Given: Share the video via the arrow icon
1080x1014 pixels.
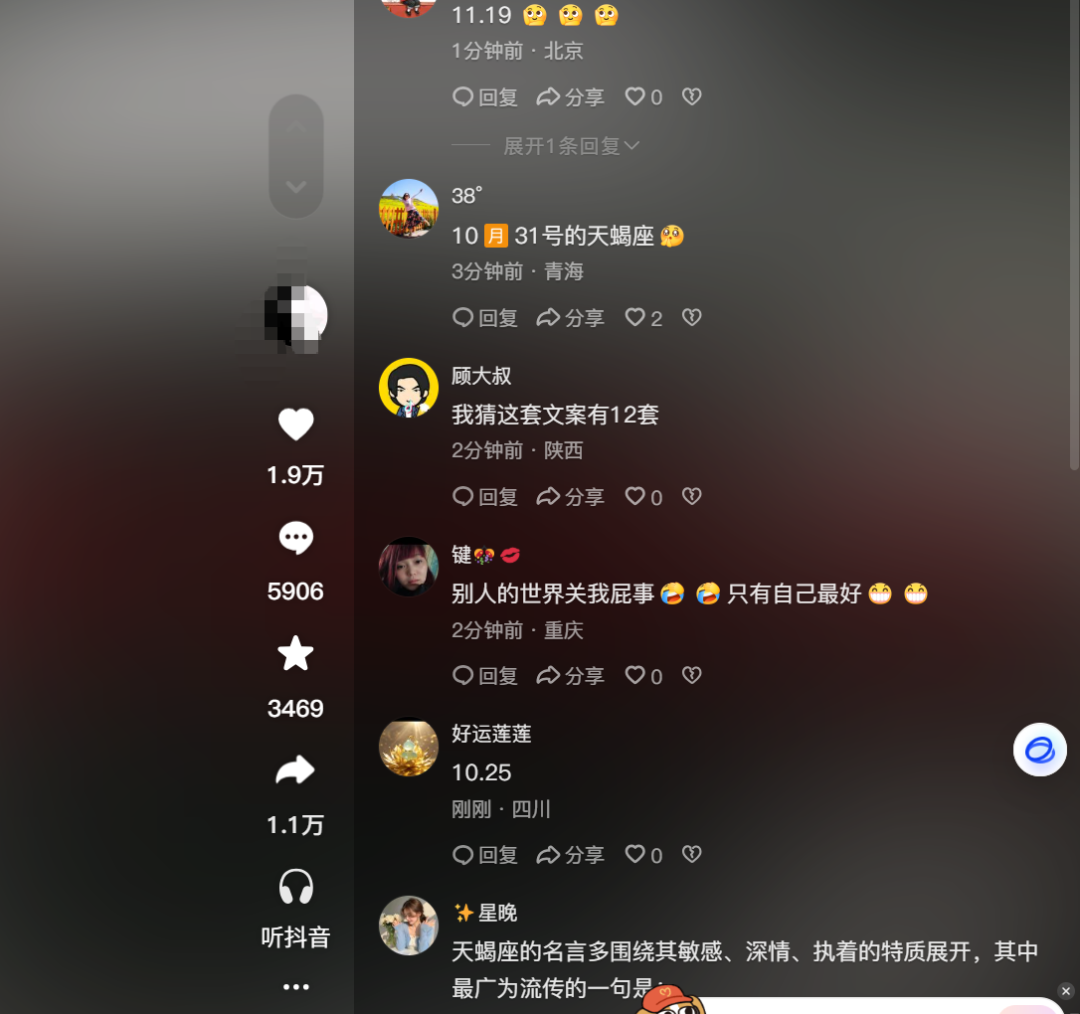Looking at the screenshot, I should pyautogui.click(x=296, y=770).
